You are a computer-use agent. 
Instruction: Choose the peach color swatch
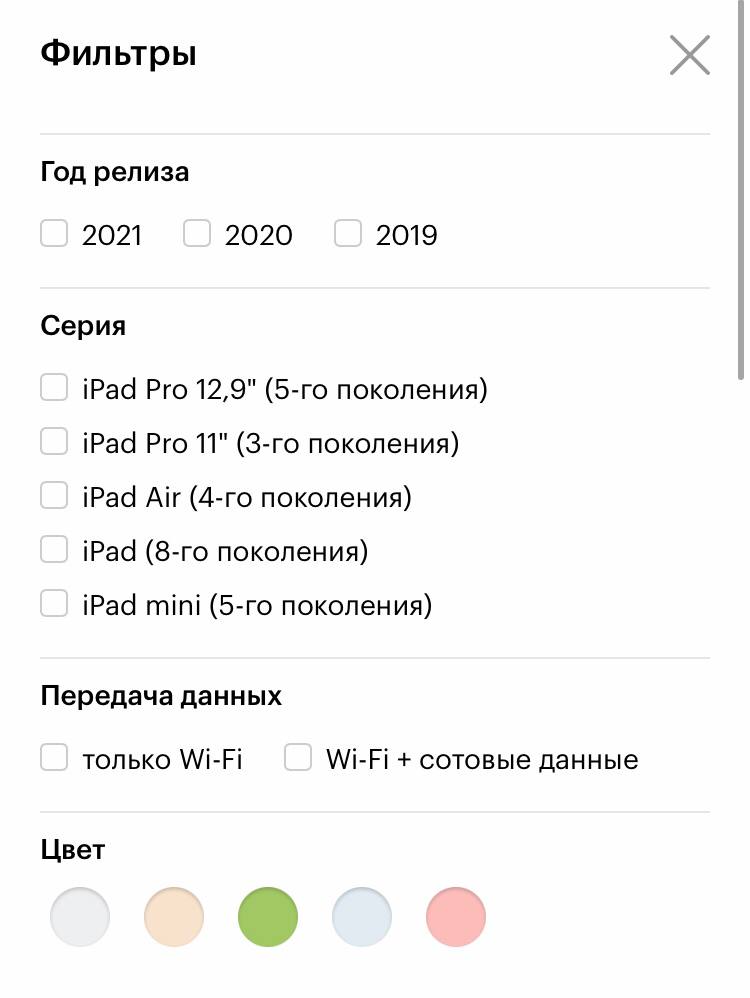[x=174, y=917]
